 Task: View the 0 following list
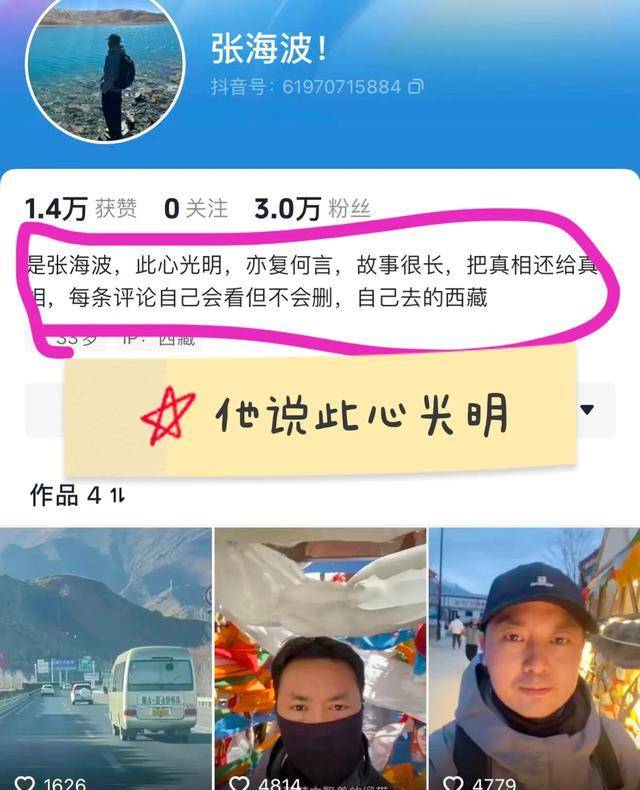(x=195, y=208)
